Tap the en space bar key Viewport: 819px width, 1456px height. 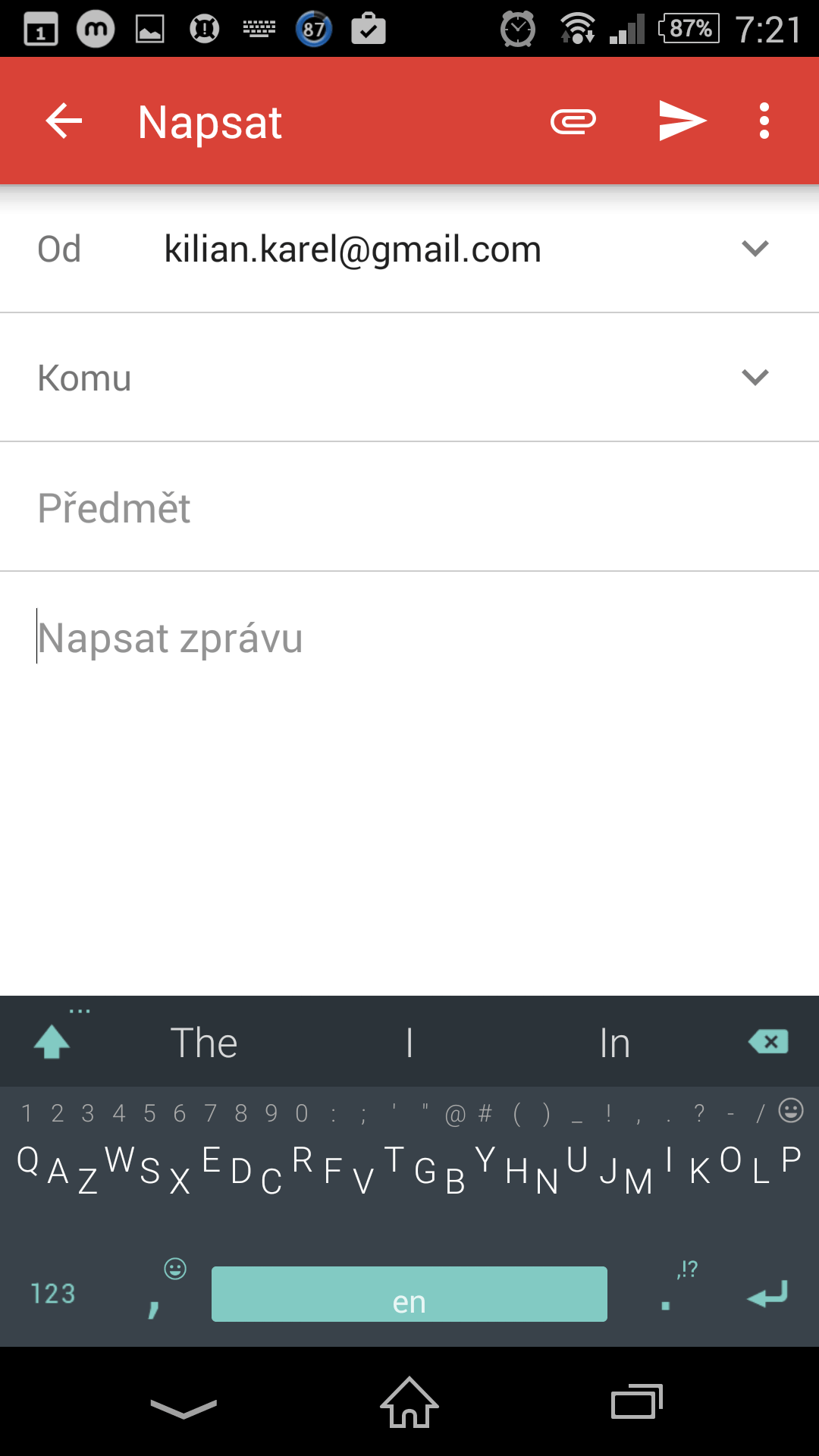(409, 1294)
